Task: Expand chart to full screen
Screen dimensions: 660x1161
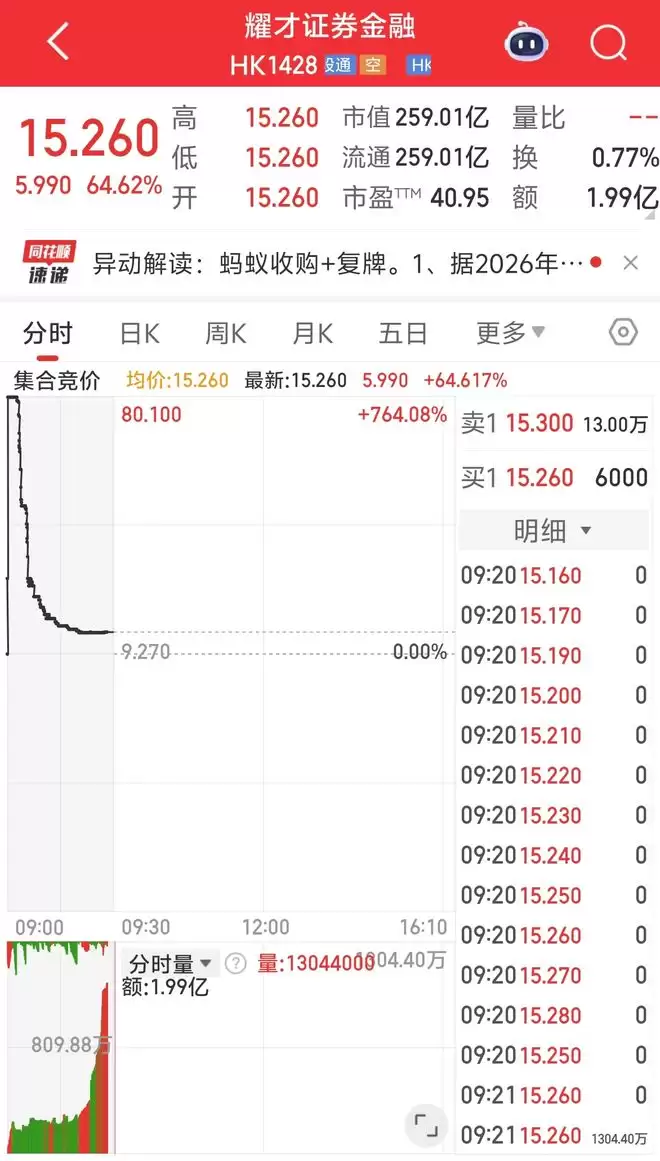Action: [x=426, y=1124]
